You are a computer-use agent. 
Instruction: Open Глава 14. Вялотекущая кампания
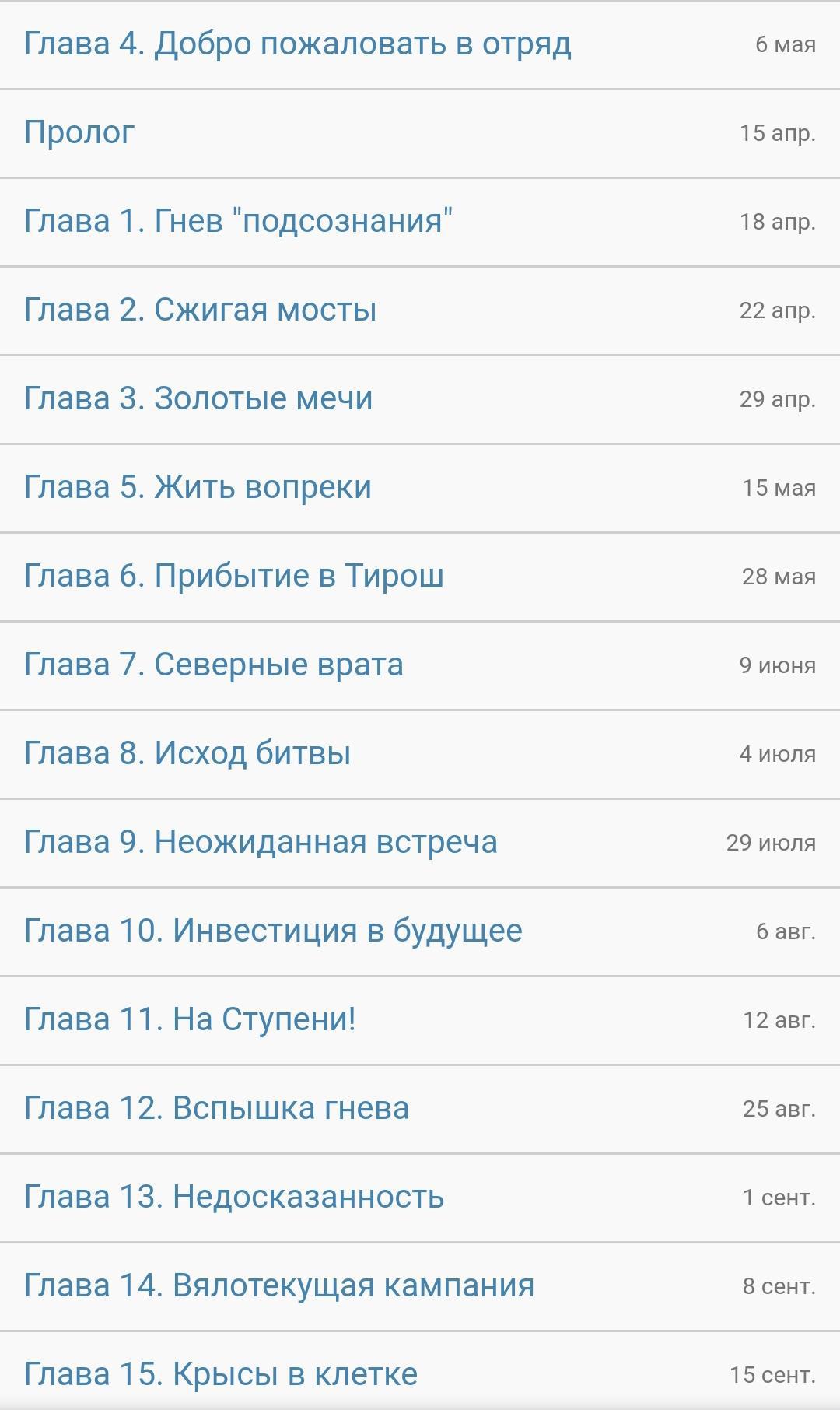pyautogui.click(x=278, y=1286)
